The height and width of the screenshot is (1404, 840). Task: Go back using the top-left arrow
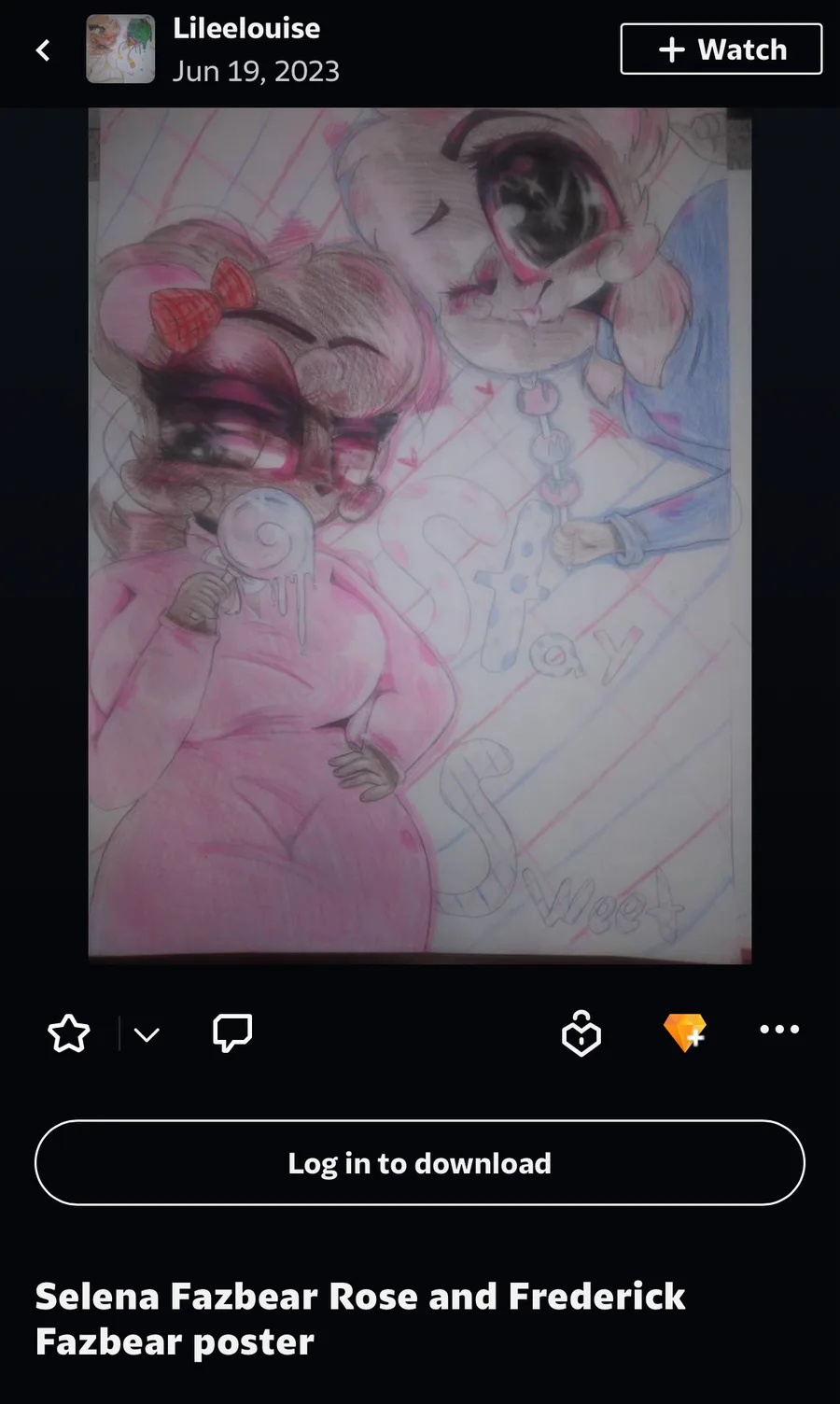click(43, 49)
